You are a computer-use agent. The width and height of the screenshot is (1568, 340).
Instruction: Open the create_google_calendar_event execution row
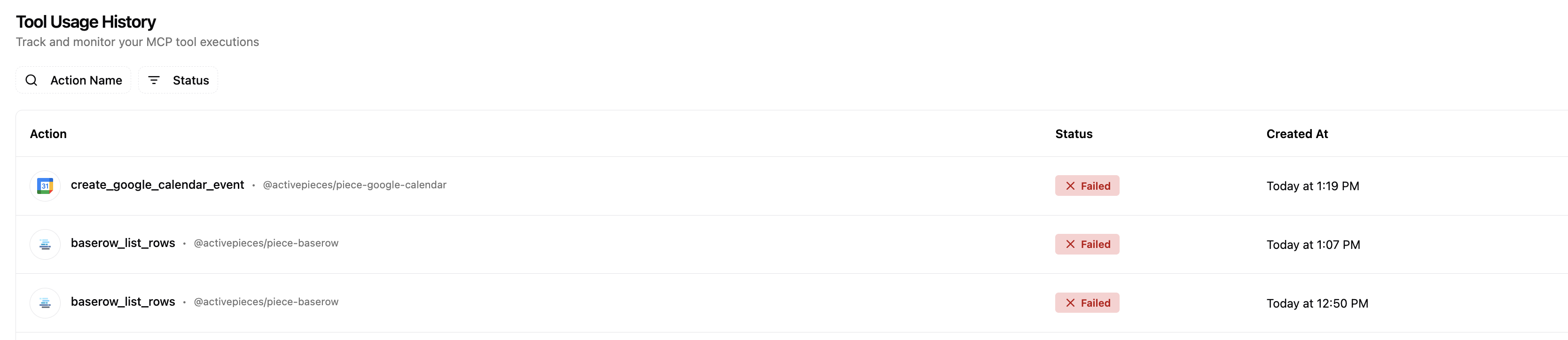tap(157, 185)
